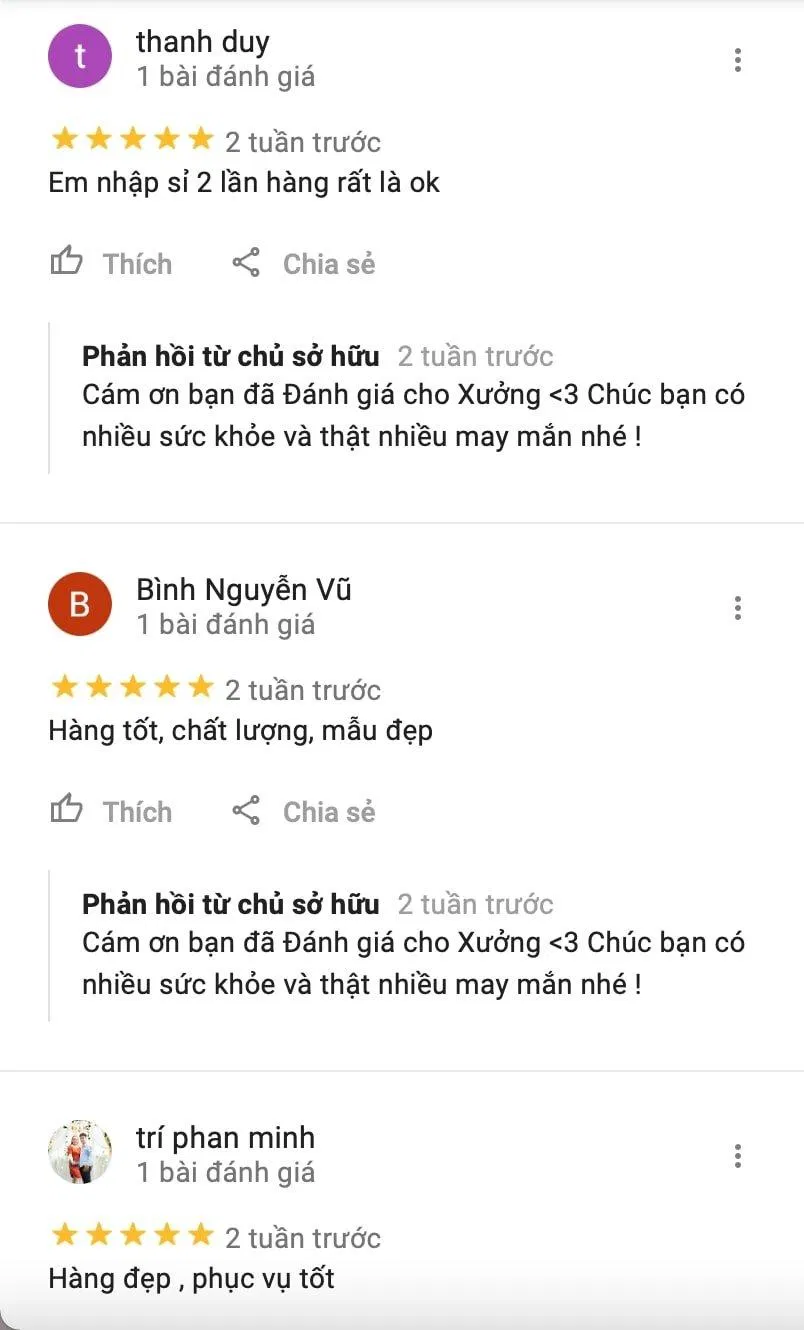Open the three-dot menu next to trí phan minh
The height and width of the screenshot is (1330, 804).
[737, 1156]
